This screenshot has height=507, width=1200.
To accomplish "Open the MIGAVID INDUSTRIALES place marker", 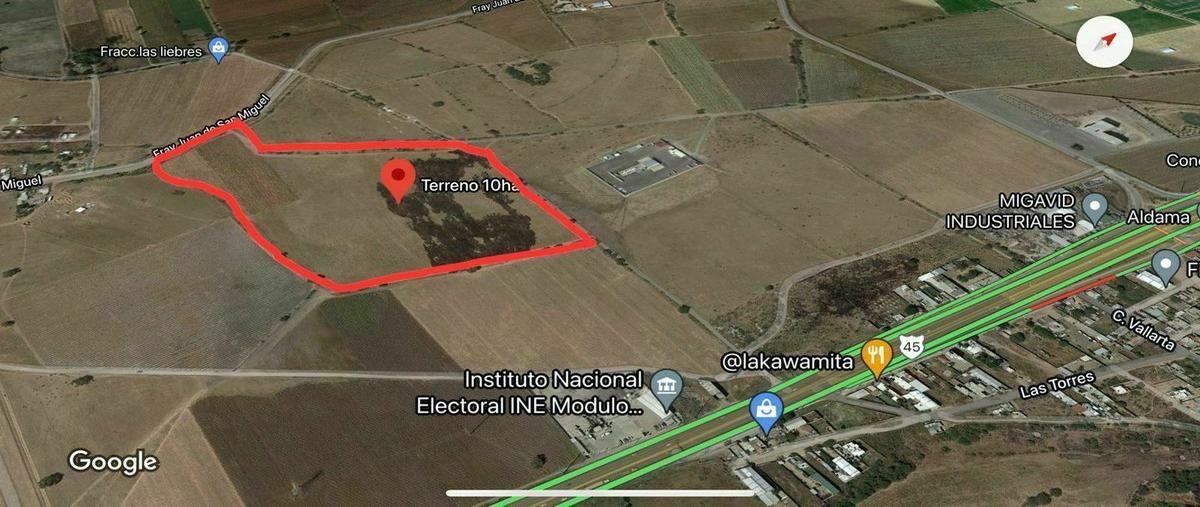I will [1095, 208].
